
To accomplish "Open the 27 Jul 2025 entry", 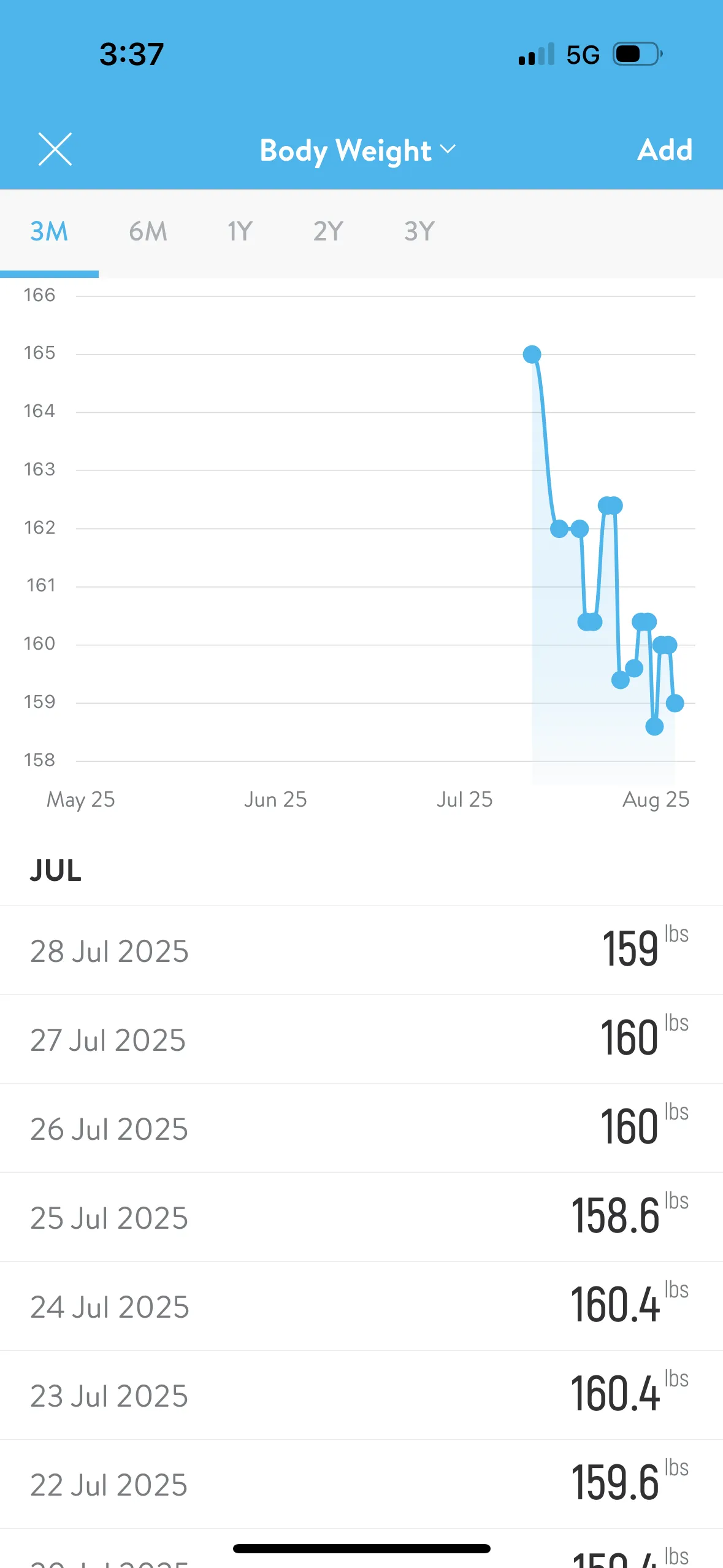I will 361,1039.
